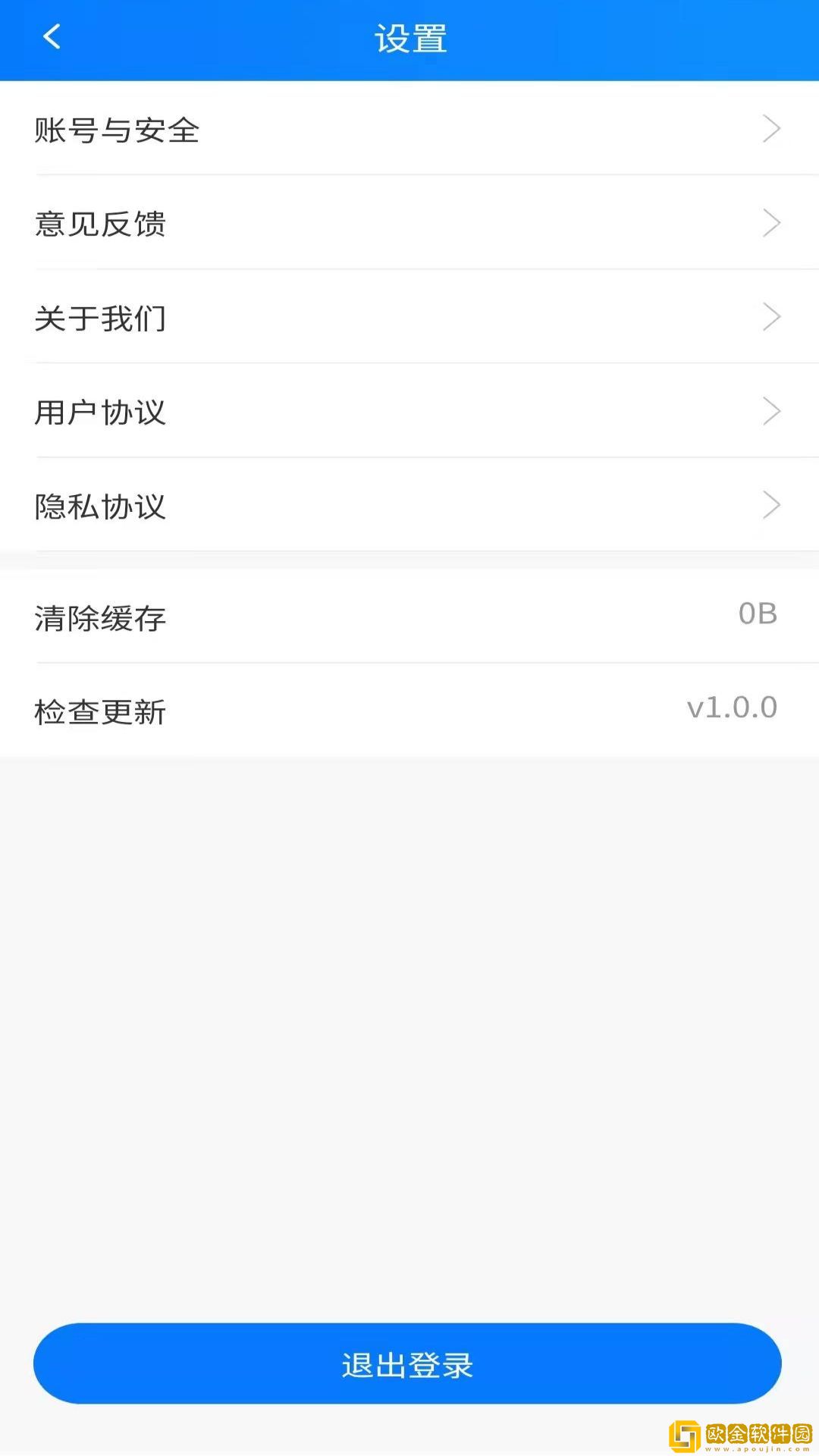Expand the 账号与安全 row via its chevron

771,129
